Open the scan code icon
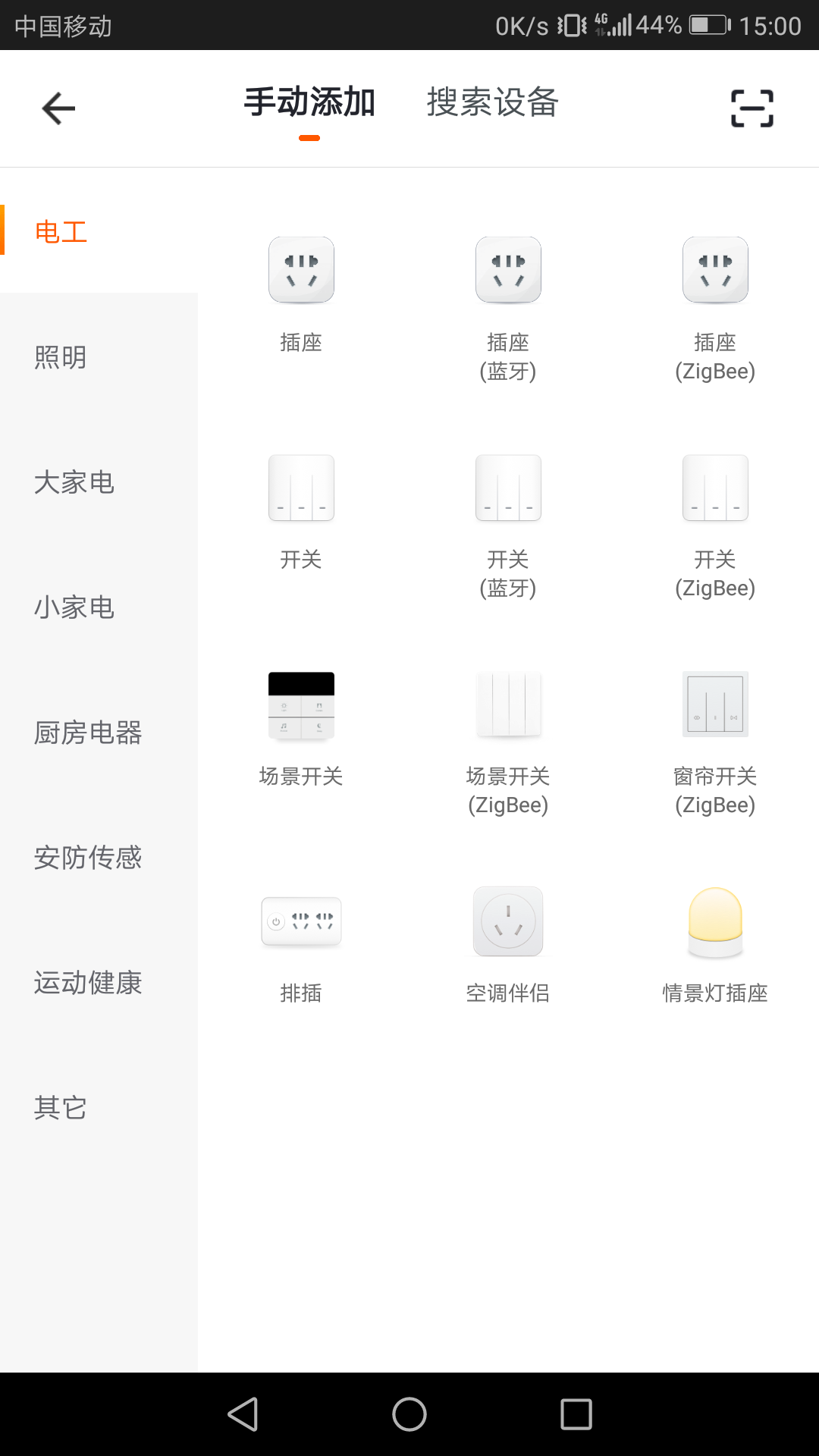 point(752,108)
